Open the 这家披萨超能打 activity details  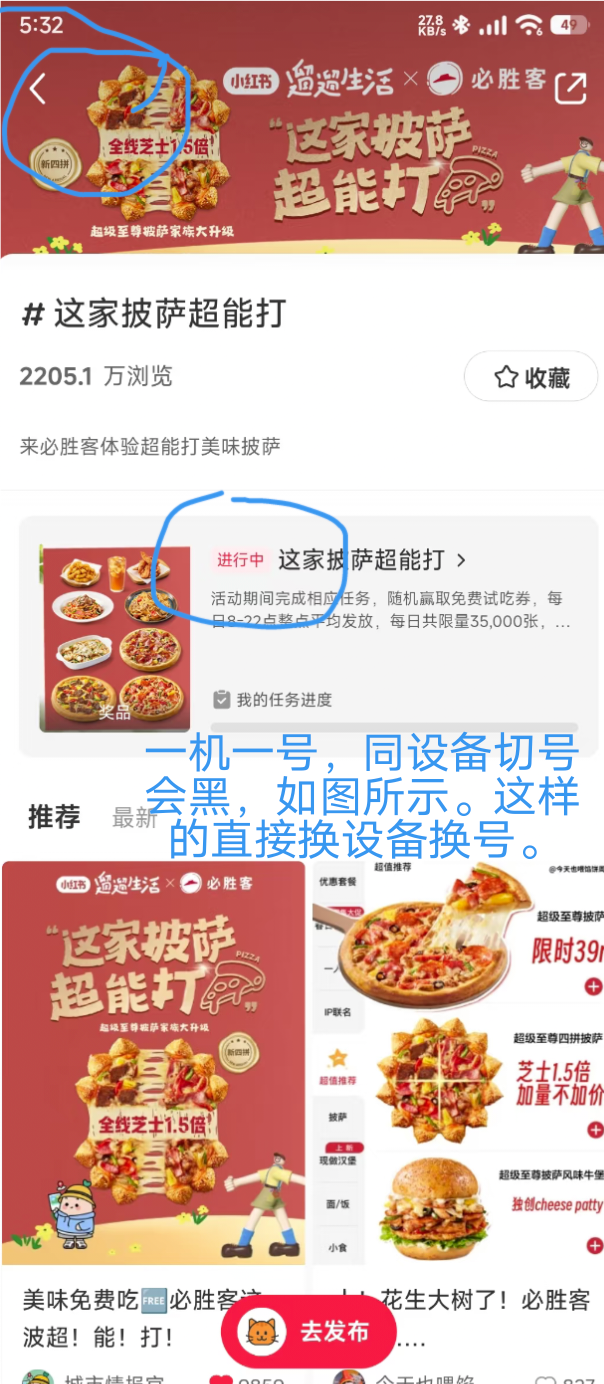click(x=372, y=559)
